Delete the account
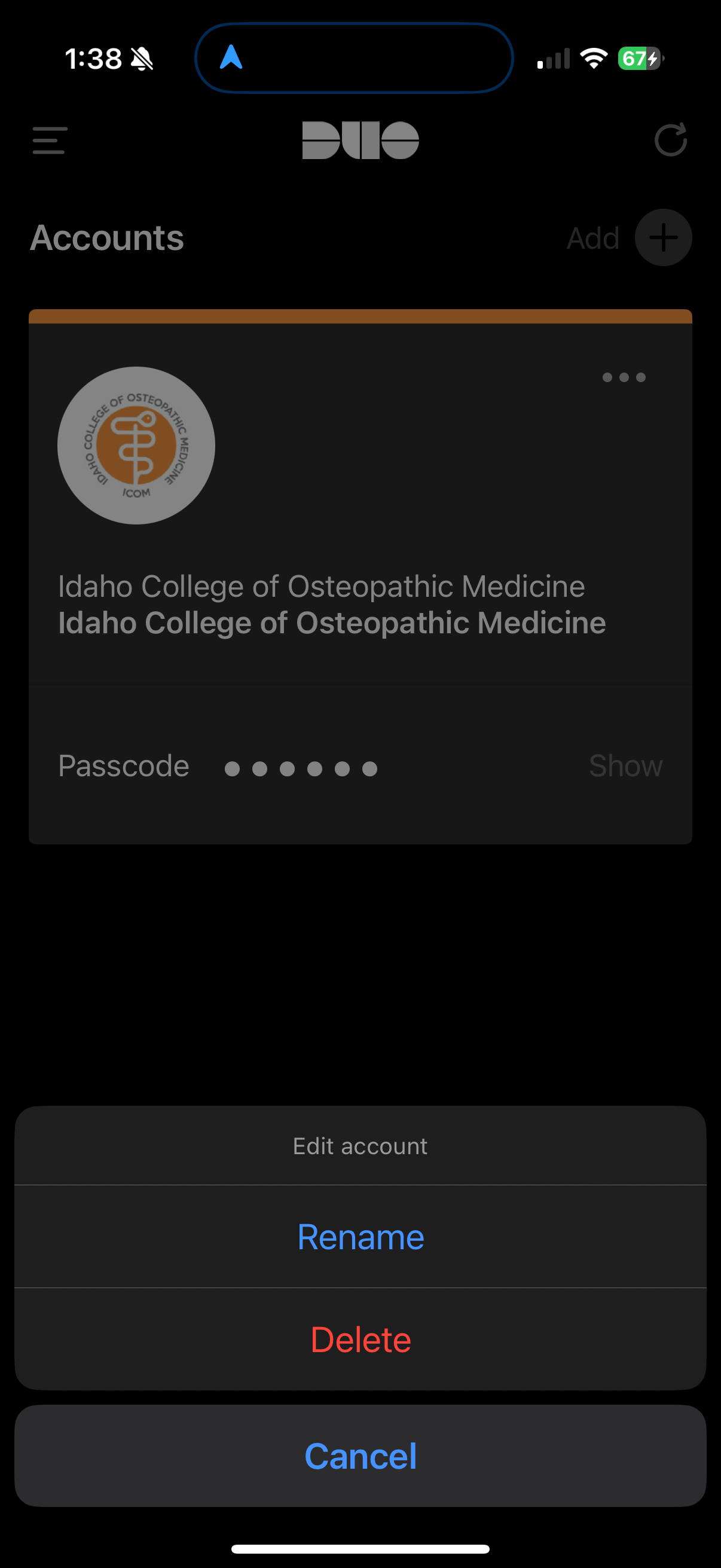 pos(360,1339)
